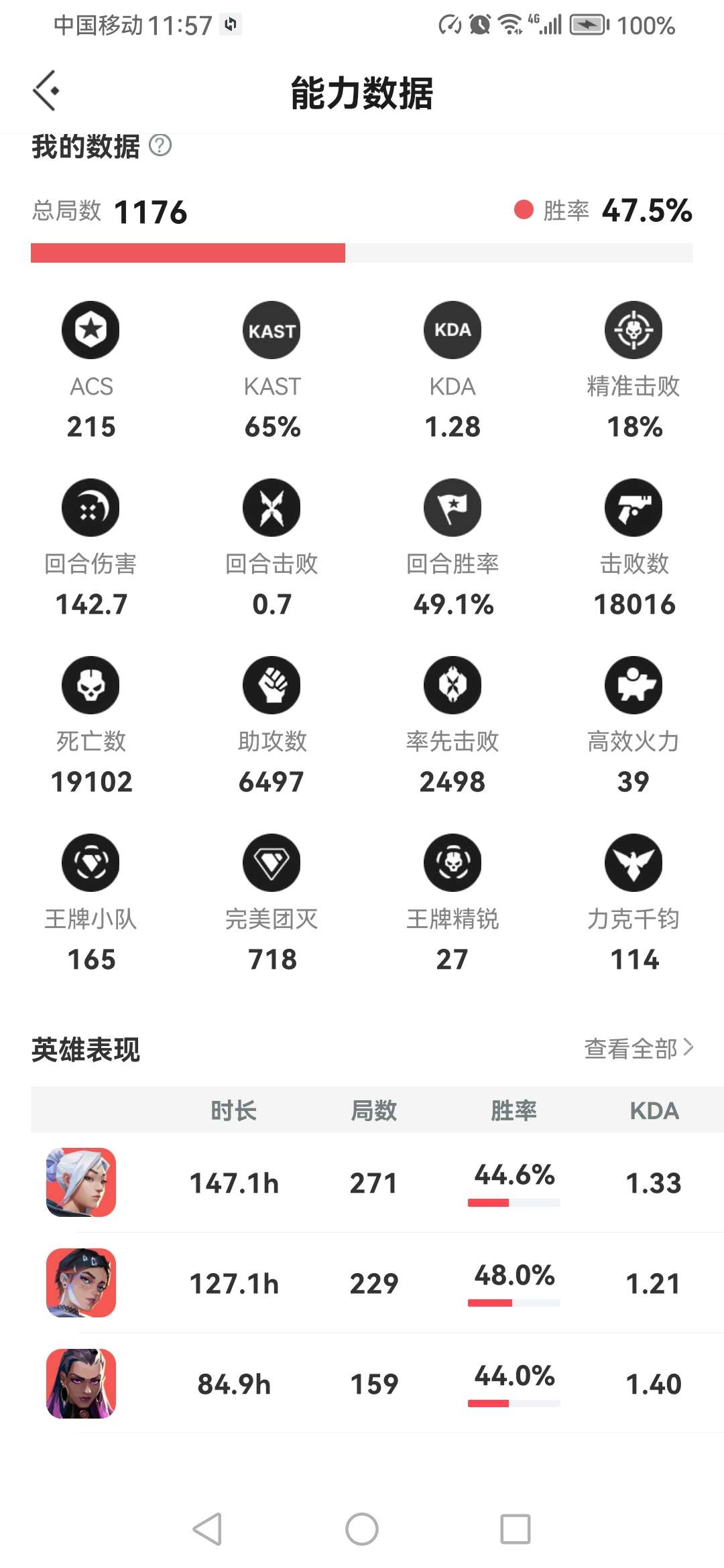This screenshot has height=1568, width=724.
Task: Go back from the 能力数据 page
Action: 46,90
